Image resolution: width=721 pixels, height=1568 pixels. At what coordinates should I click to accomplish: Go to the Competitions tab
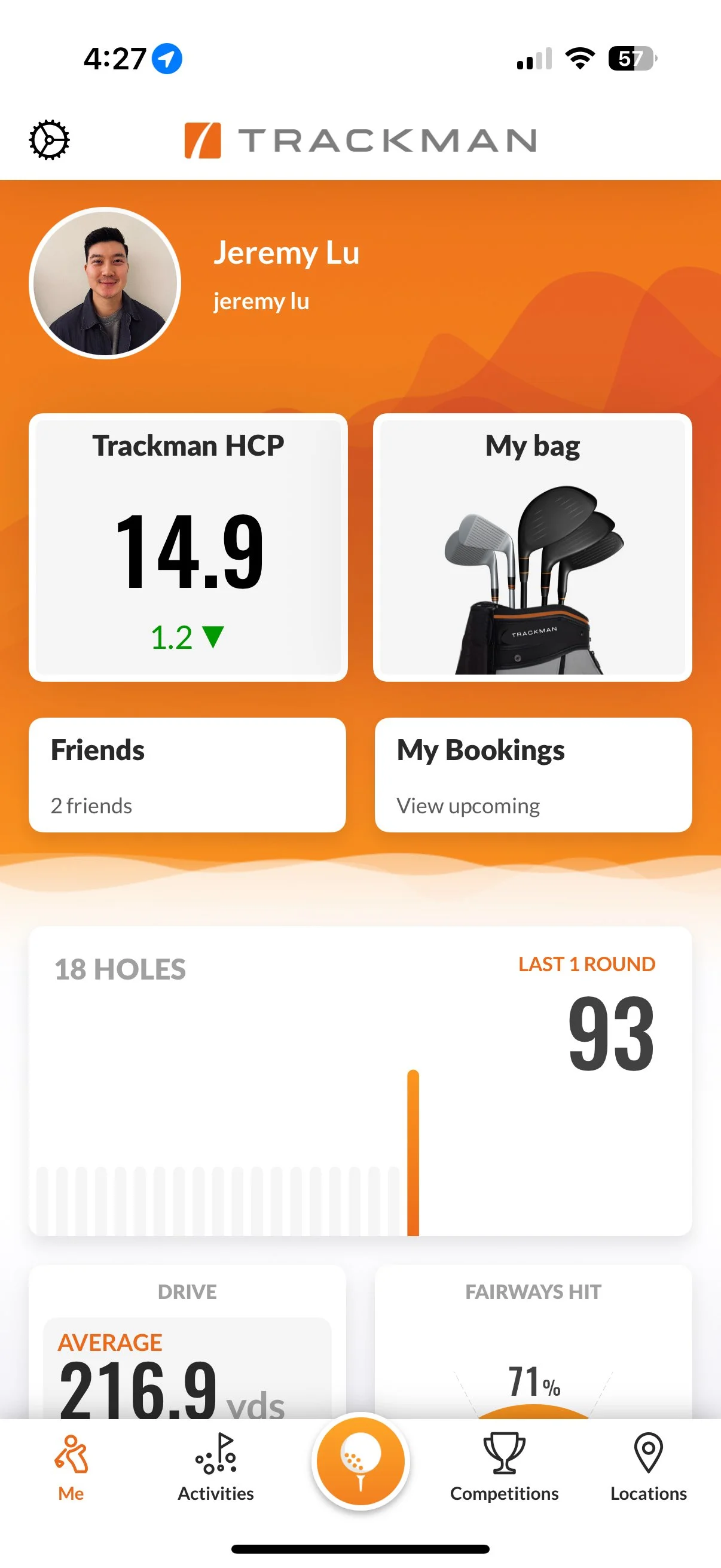(x=505, y=1467)
